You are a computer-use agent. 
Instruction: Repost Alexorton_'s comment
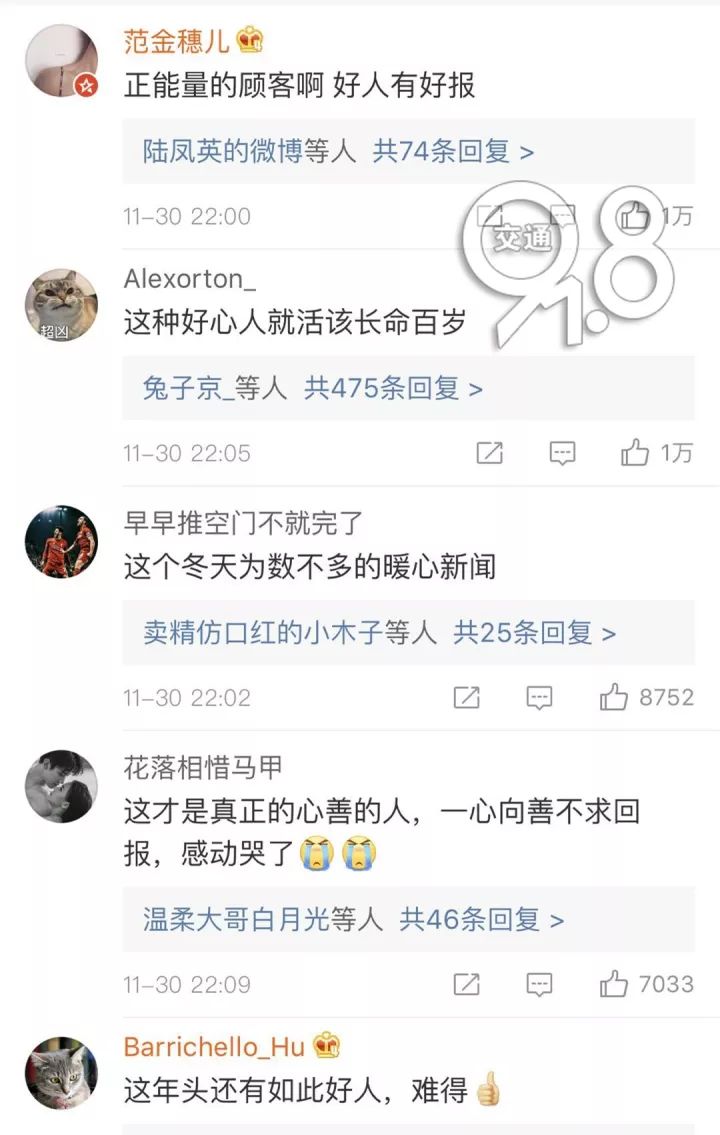[x=489, y=454]
